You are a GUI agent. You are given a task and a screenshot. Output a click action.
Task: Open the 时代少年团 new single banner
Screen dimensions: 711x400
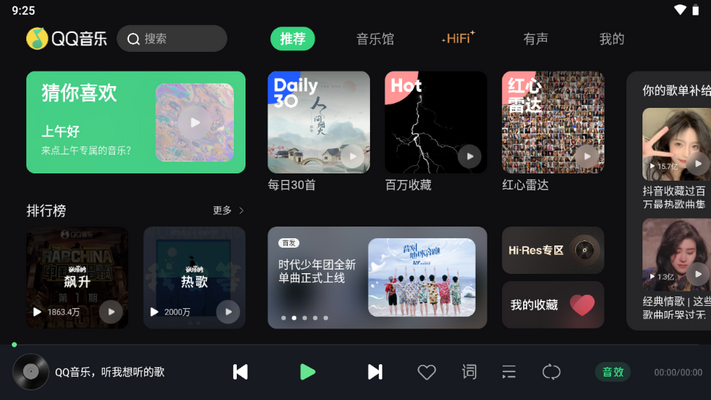[377, 277]
